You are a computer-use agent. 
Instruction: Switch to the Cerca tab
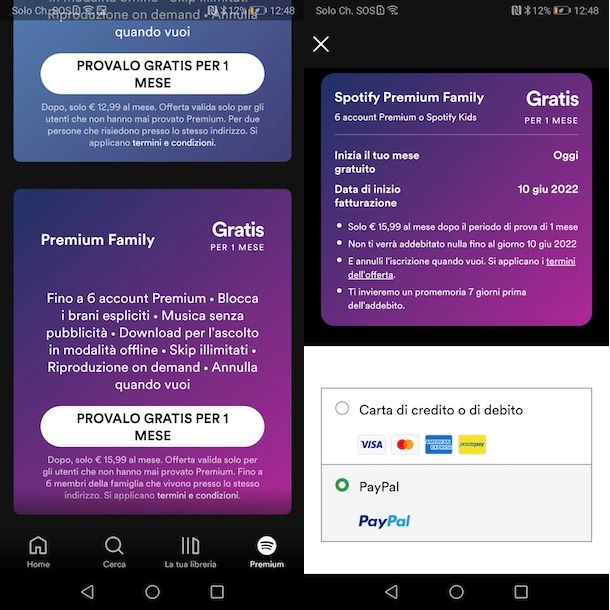(x=114, y=551)
